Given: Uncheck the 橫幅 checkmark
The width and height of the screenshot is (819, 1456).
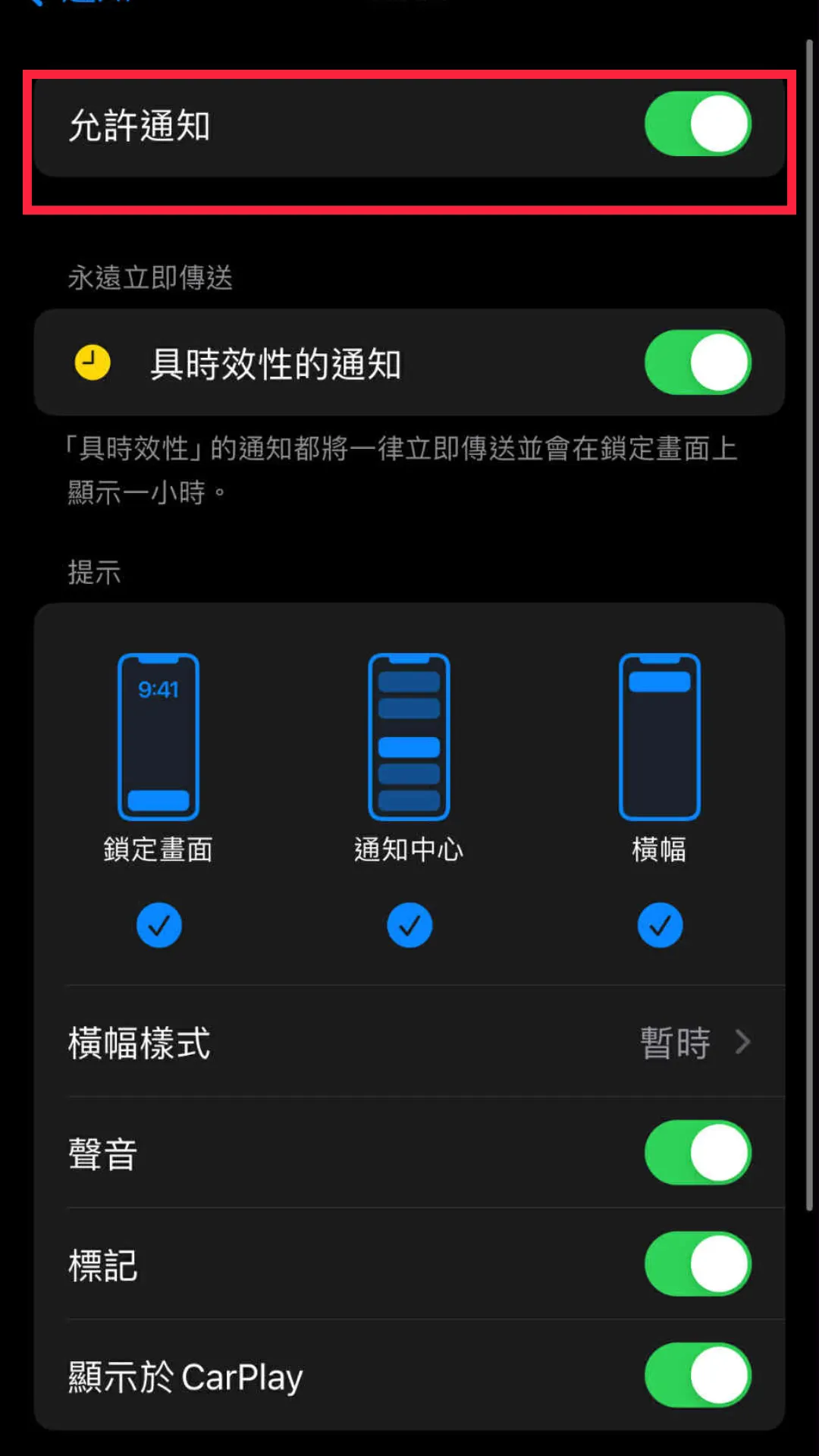Looking at the screenshot, I should tap(659, 924).
